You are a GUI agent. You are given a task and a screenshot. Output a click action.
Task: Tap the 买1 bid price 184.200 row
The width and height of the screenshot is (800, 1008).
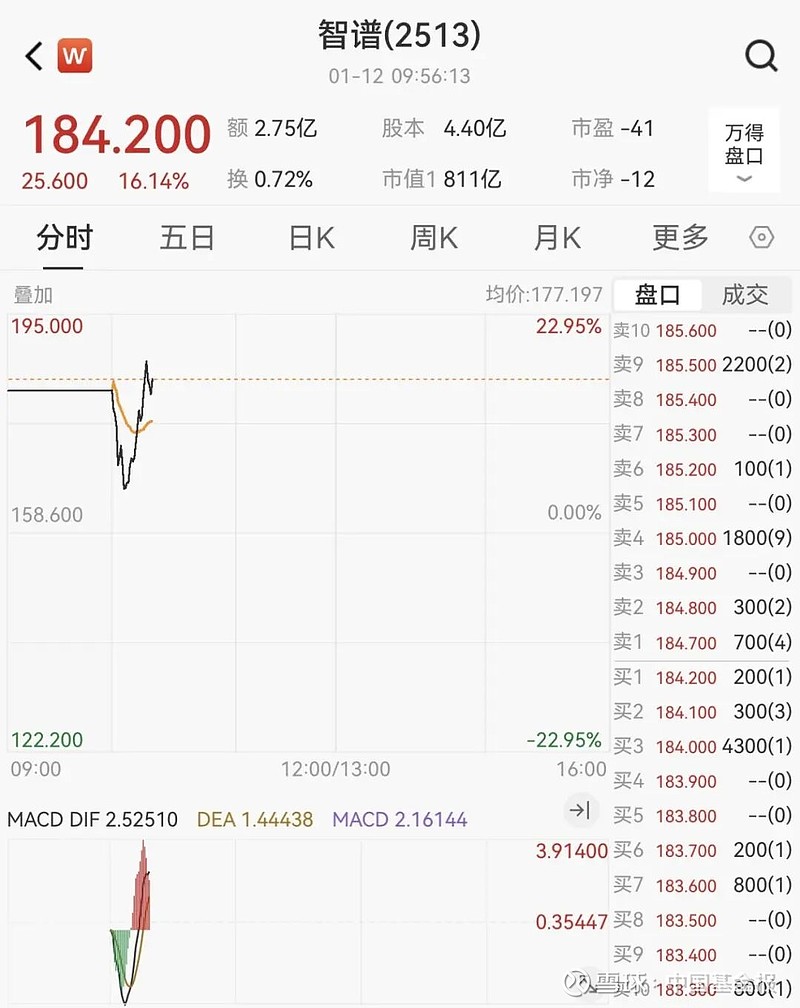700,678
